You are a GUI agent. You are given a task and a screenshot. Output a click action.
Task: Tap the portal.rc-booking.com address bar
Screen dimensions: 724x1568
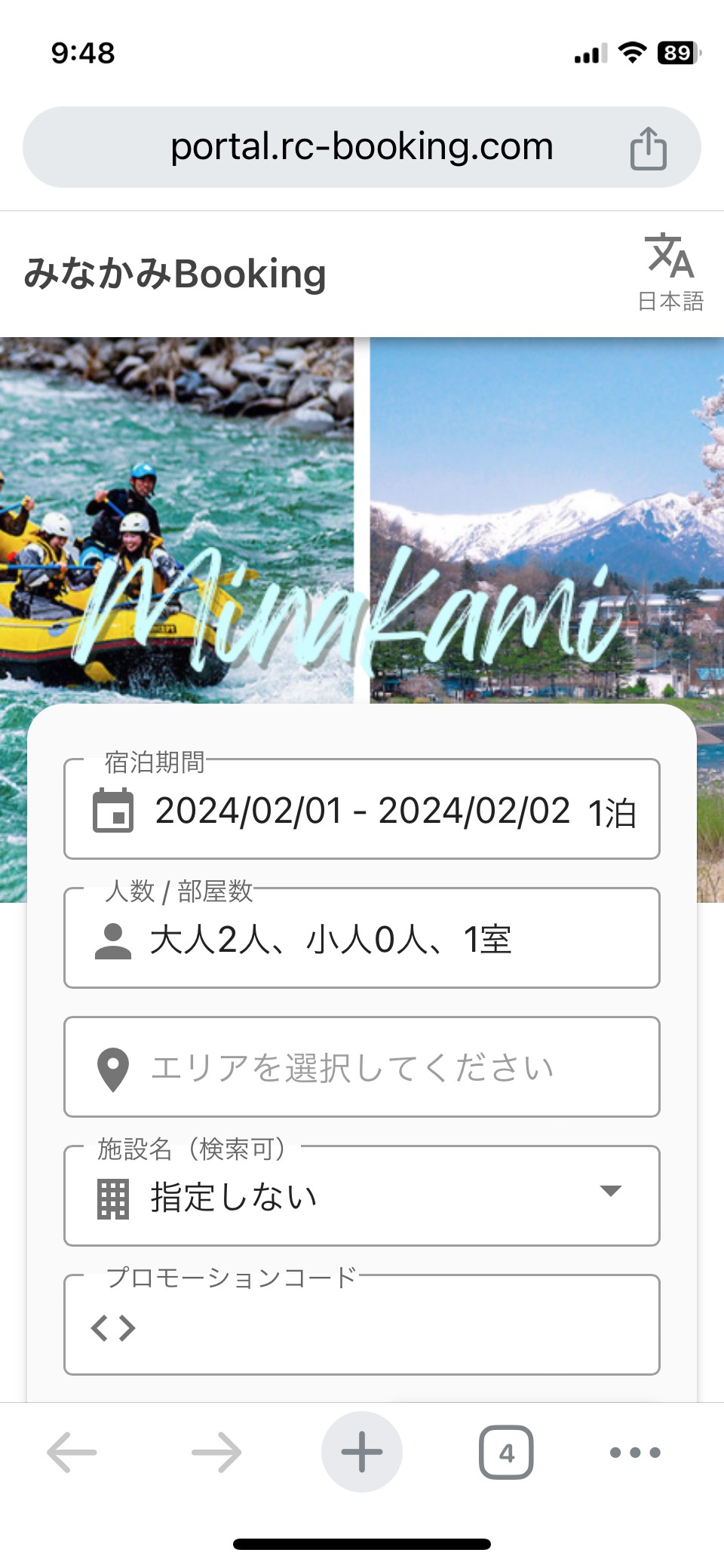[361, 147]
